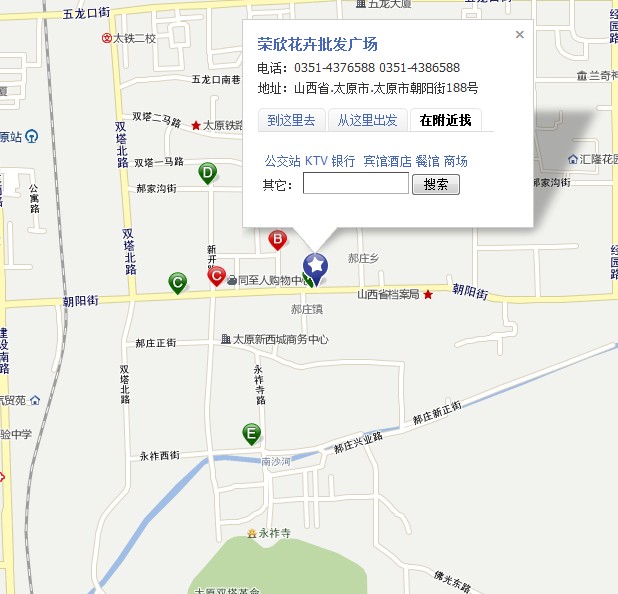This screenshot has height=594, width=618.
Task: Tap the blue star location pin
Action: click(315, 265)
